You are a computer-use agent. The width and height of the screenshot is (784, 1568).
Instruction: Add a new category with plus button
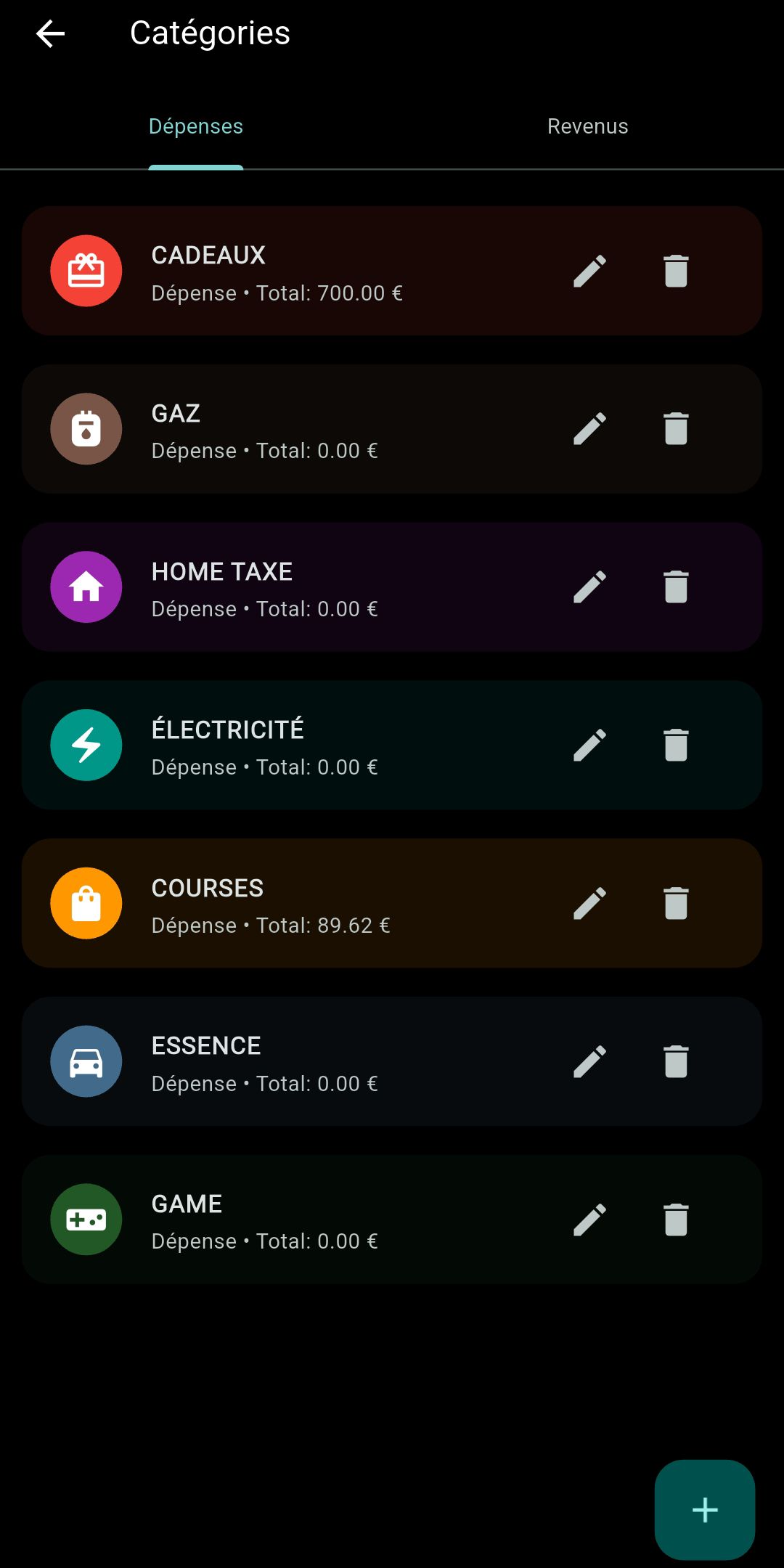705,1510
